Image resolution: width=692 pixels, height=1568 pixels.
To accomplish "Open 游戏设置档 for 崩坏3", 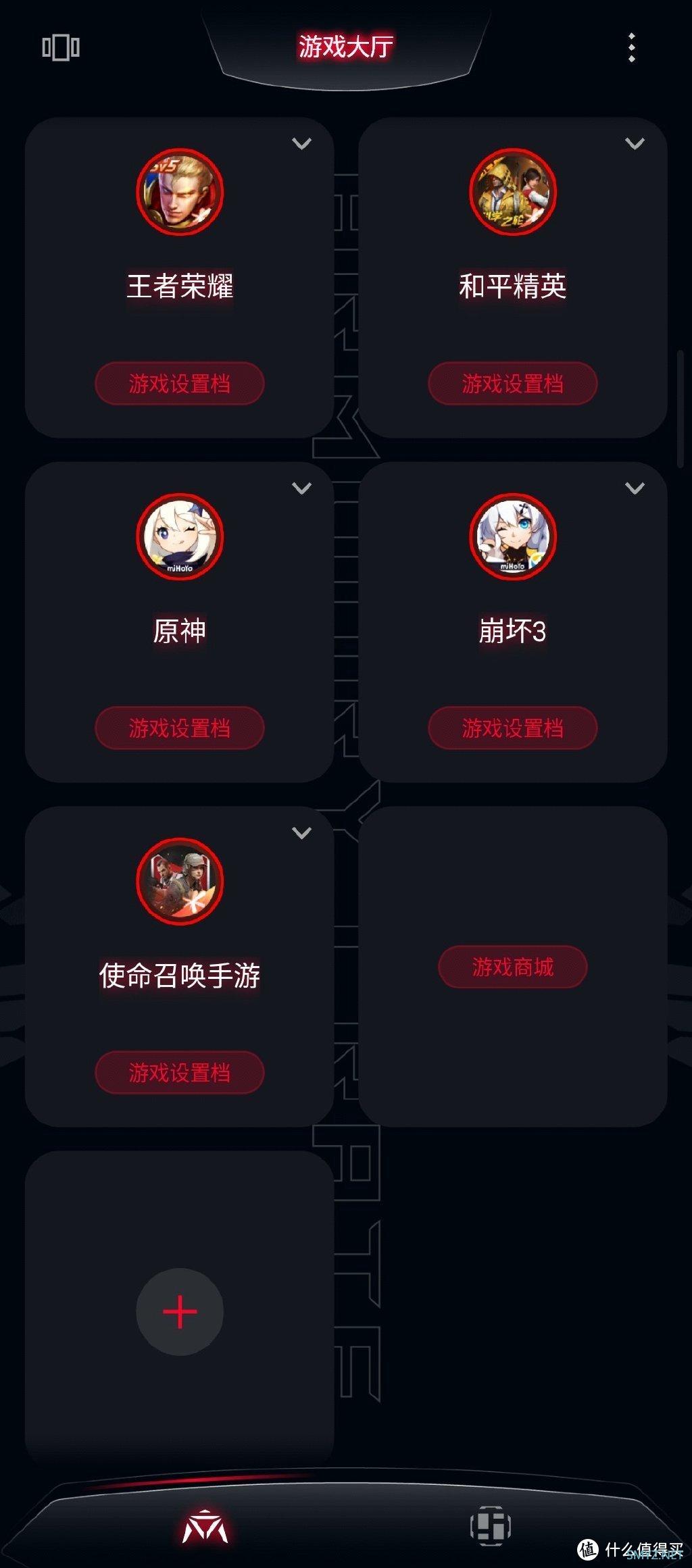I will point(513,728).
